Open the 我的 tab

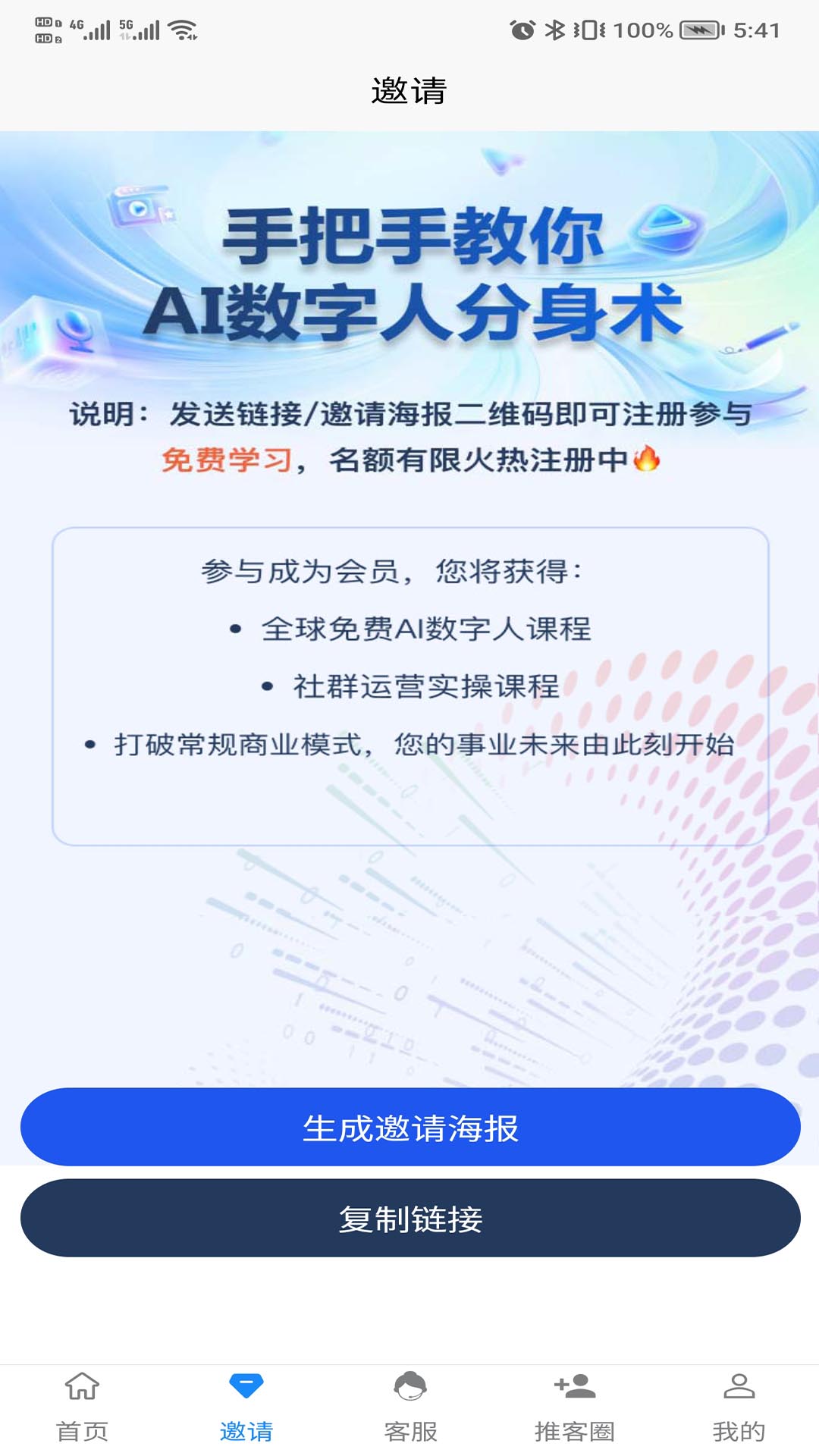tap(739, 1407)
